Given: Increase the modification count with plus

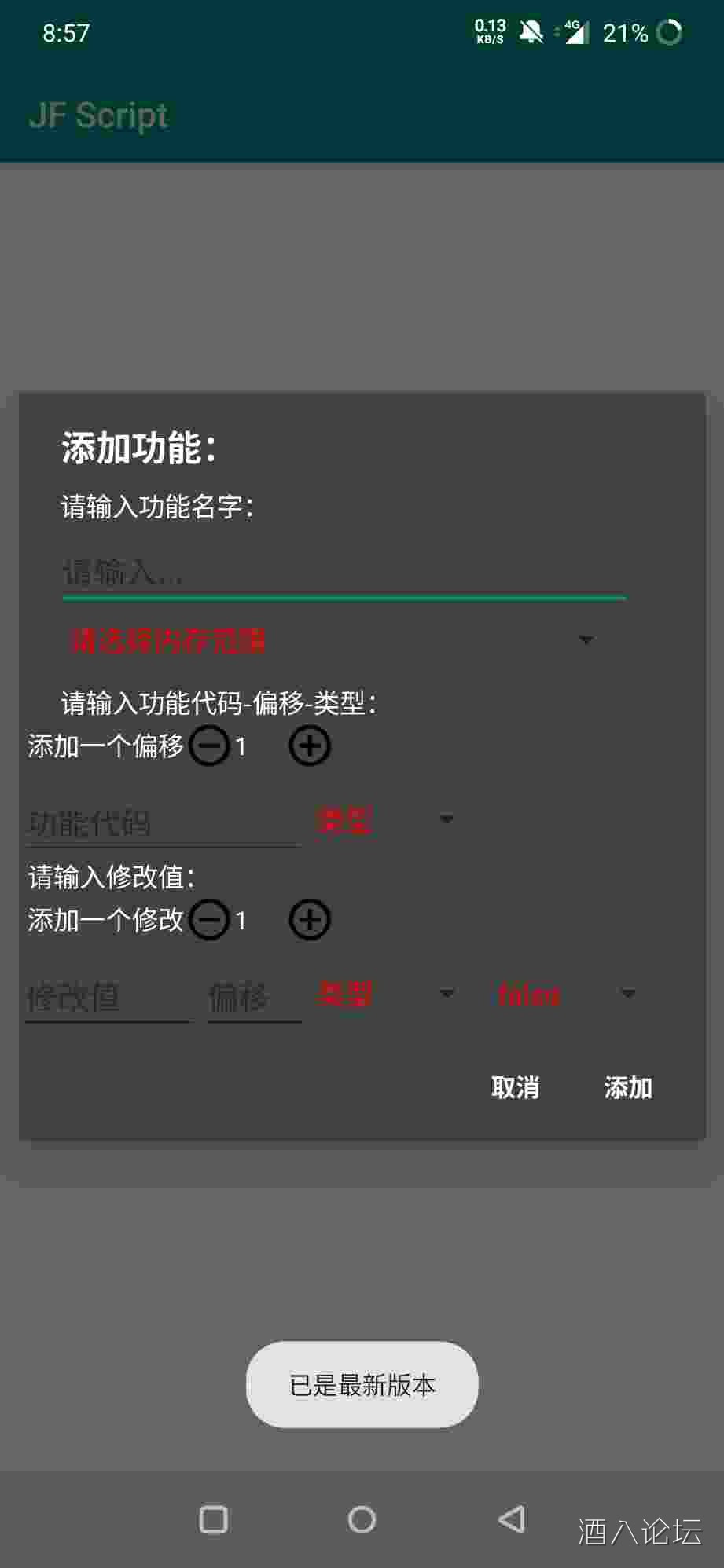Looking at the screenshot, I should pyautogui.click(x=310, y=920).
